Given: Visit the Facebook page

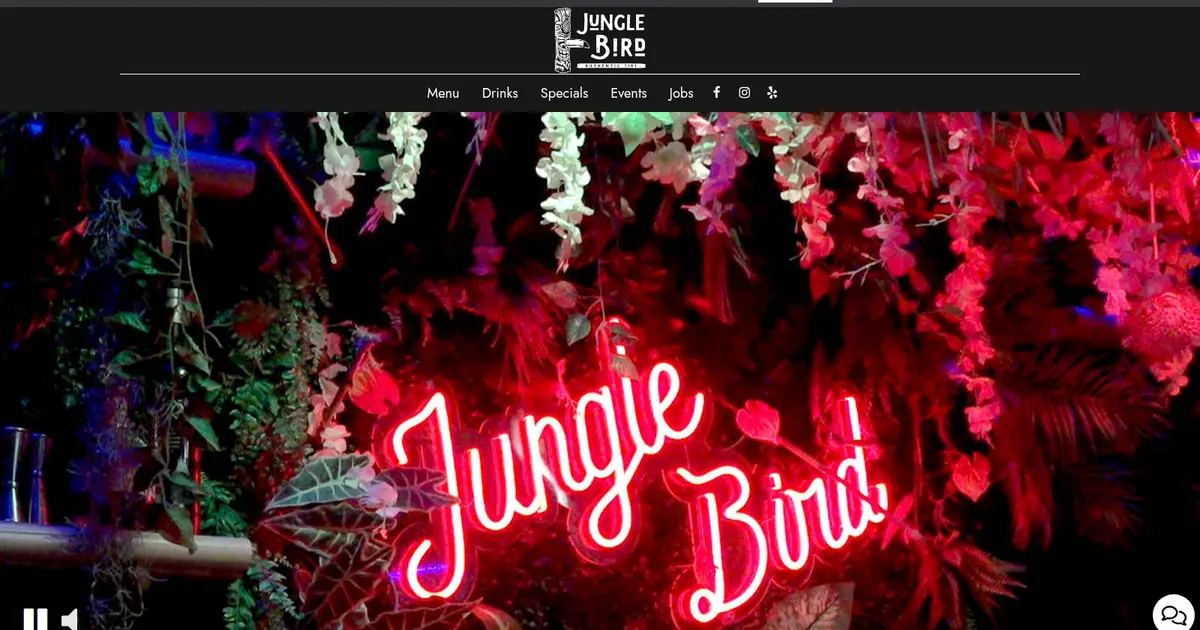Looking at the screenshot, I should 716,92.
